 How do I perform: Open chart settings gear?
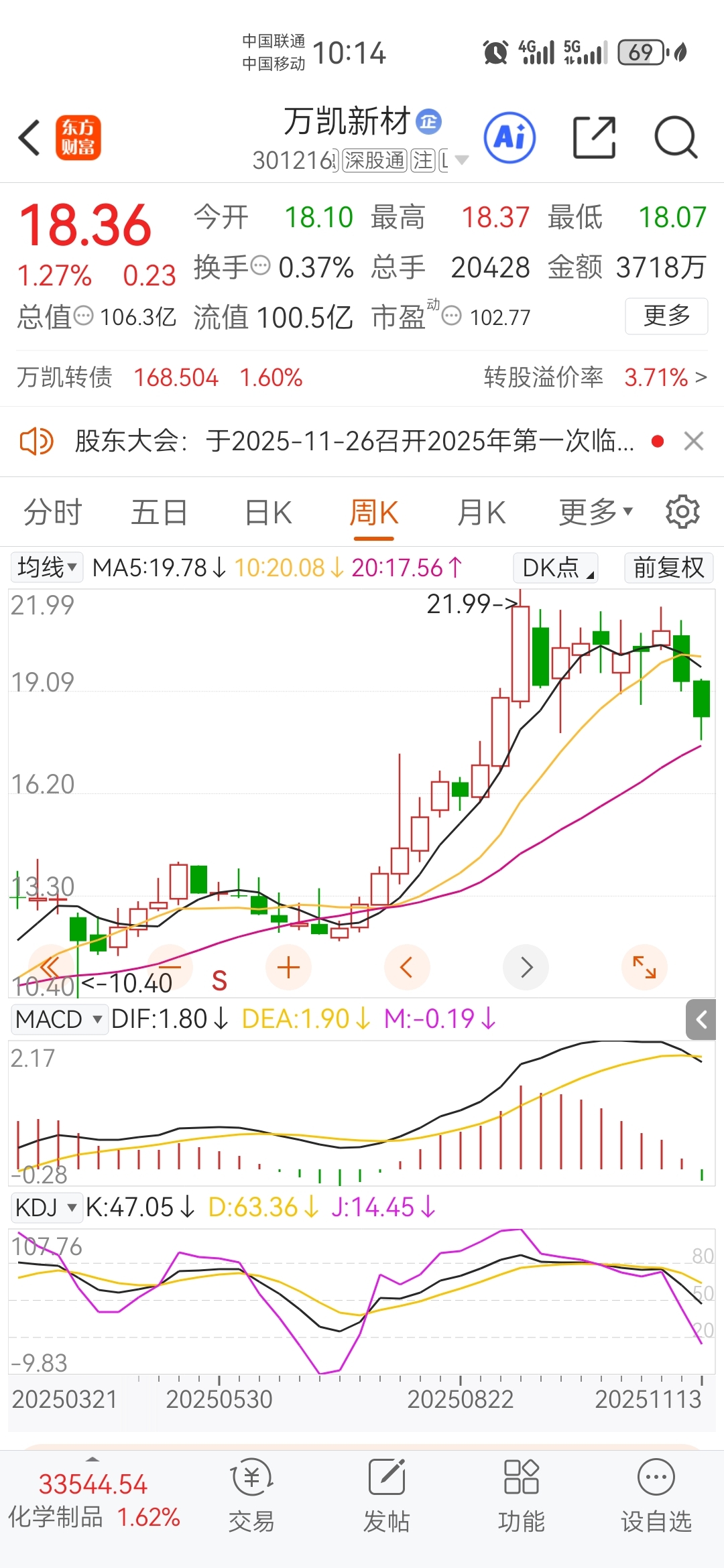click(682, 513)
